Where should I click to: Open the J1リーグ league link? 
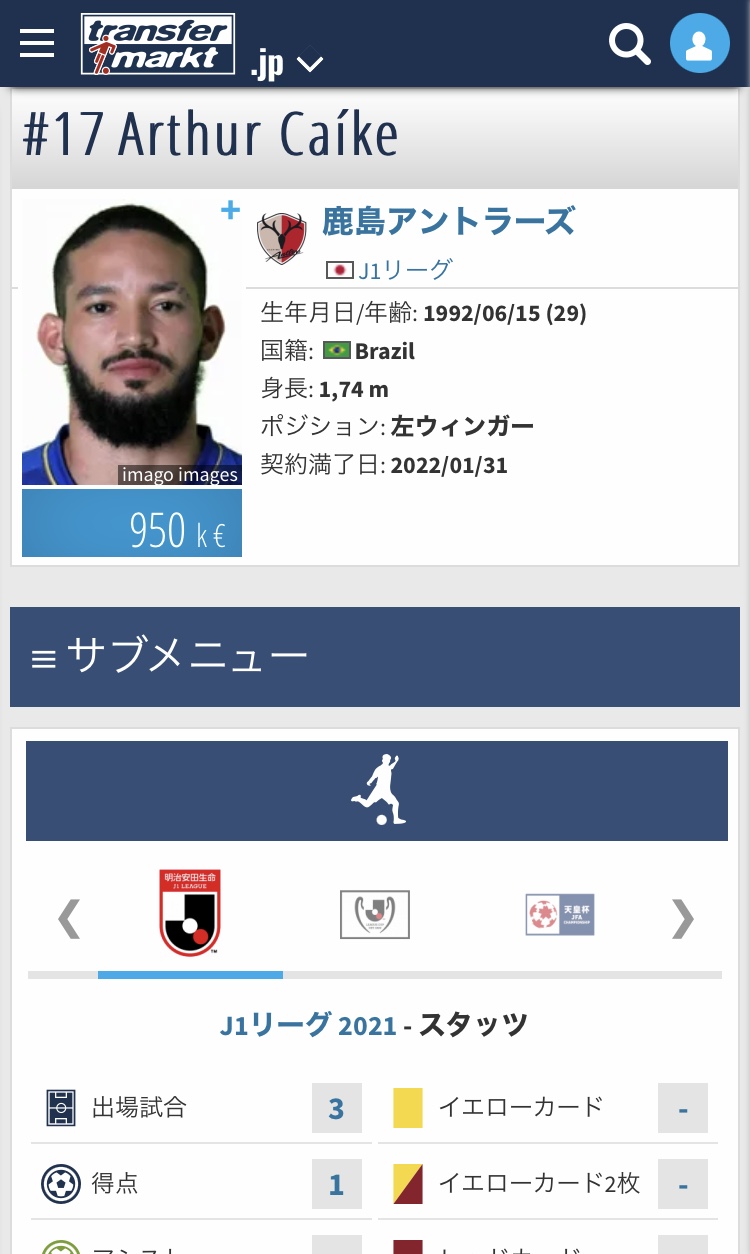[x=404, y=269]
